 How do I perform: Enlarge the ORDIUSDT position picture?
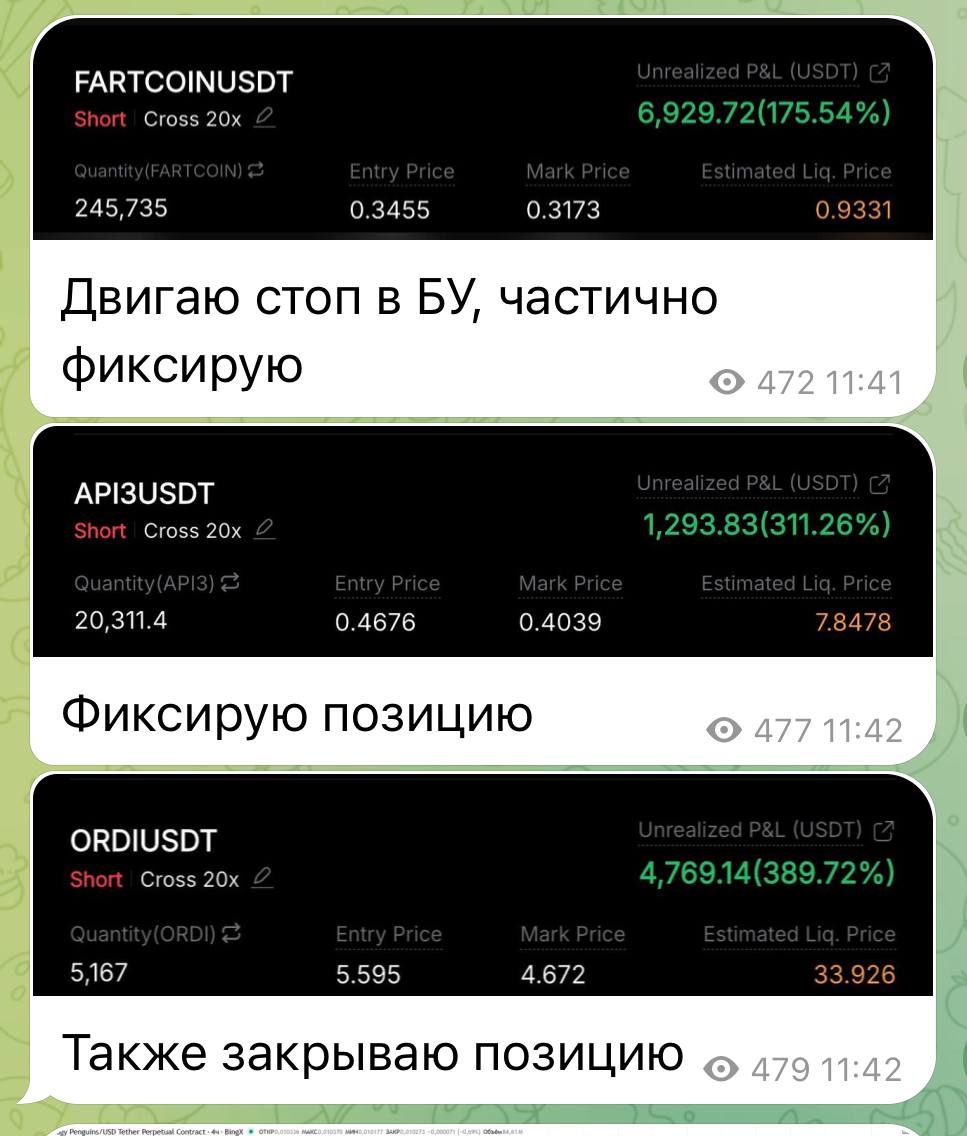coord(482,890)
